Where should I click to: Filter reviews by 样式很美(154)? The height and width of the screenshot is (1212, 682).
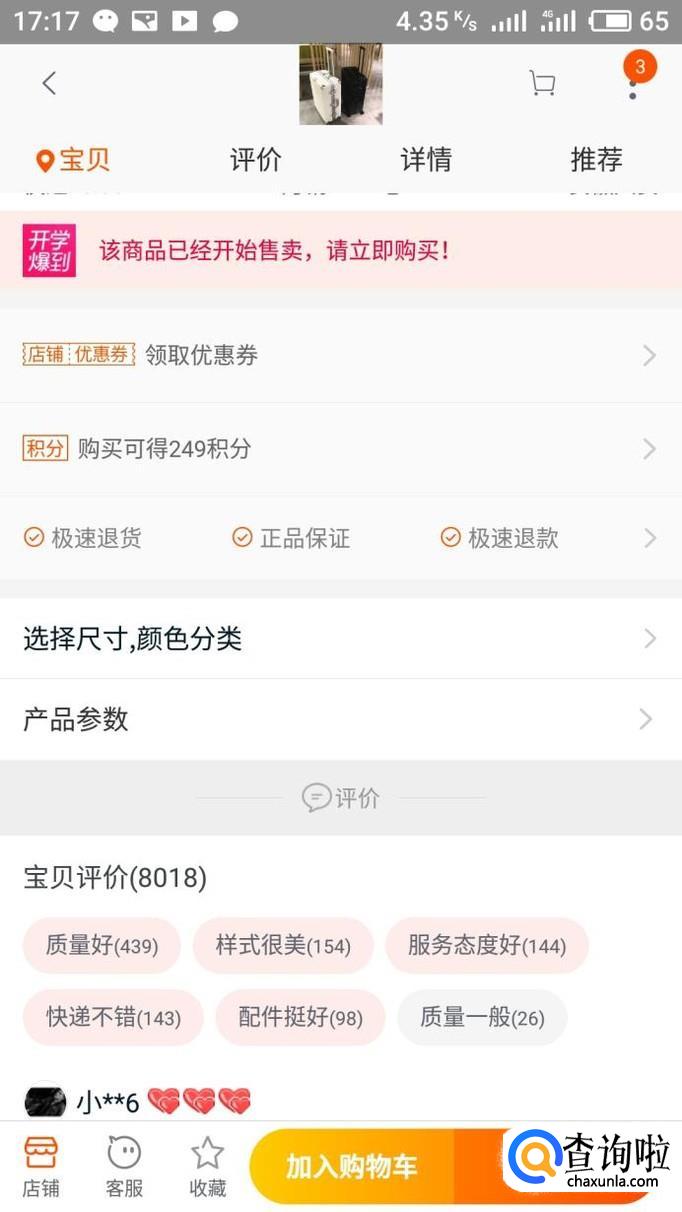click(x=283, y=945)
